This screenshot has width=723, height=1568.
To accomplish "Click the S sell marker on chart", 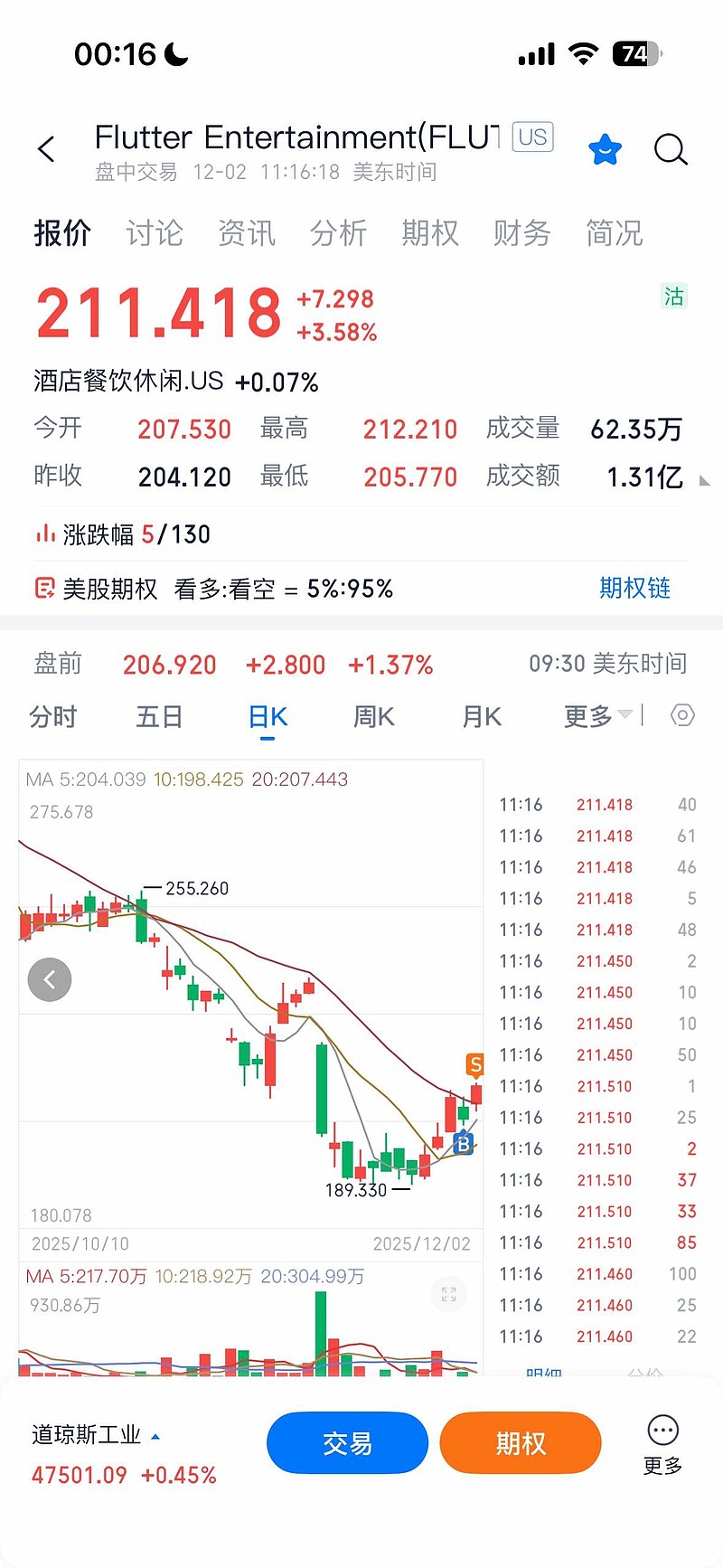I will pyautogui.click(x=474, y=1065).
